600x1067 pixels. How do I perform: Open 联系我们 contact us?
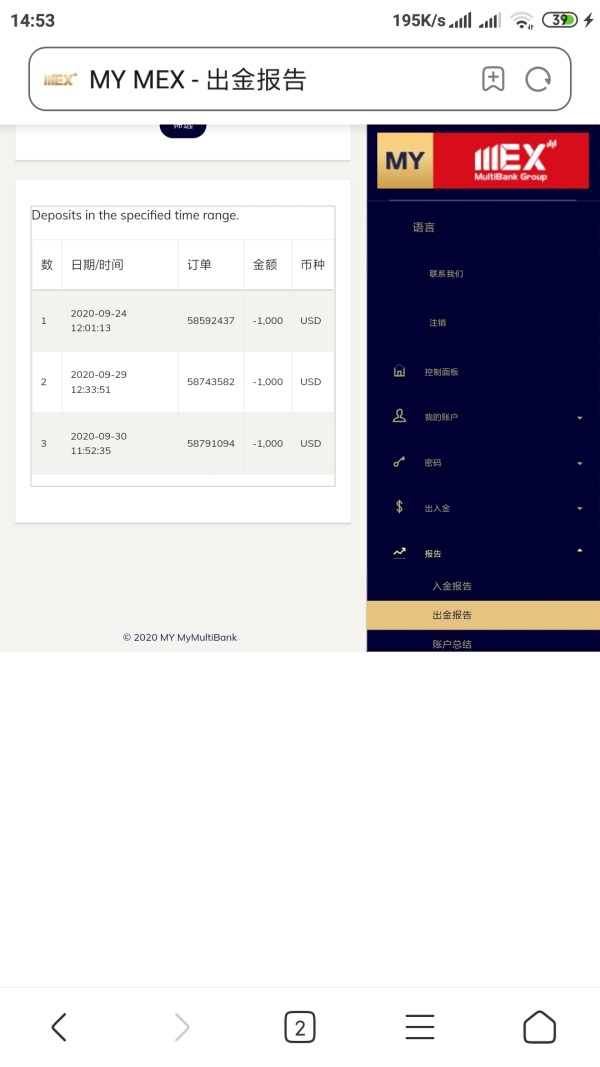[446, 274]
